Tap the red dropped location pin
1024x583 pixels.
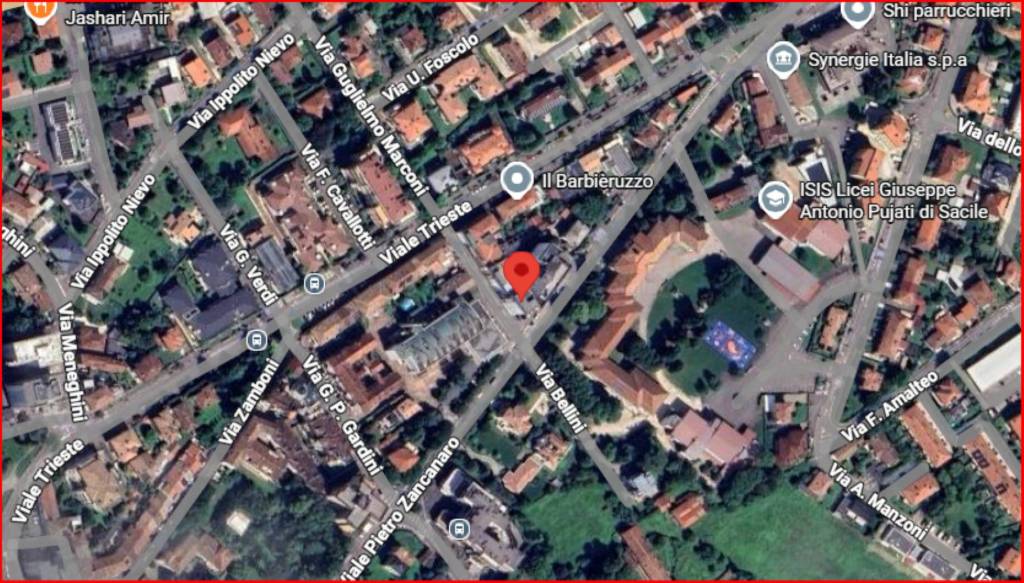520,274
